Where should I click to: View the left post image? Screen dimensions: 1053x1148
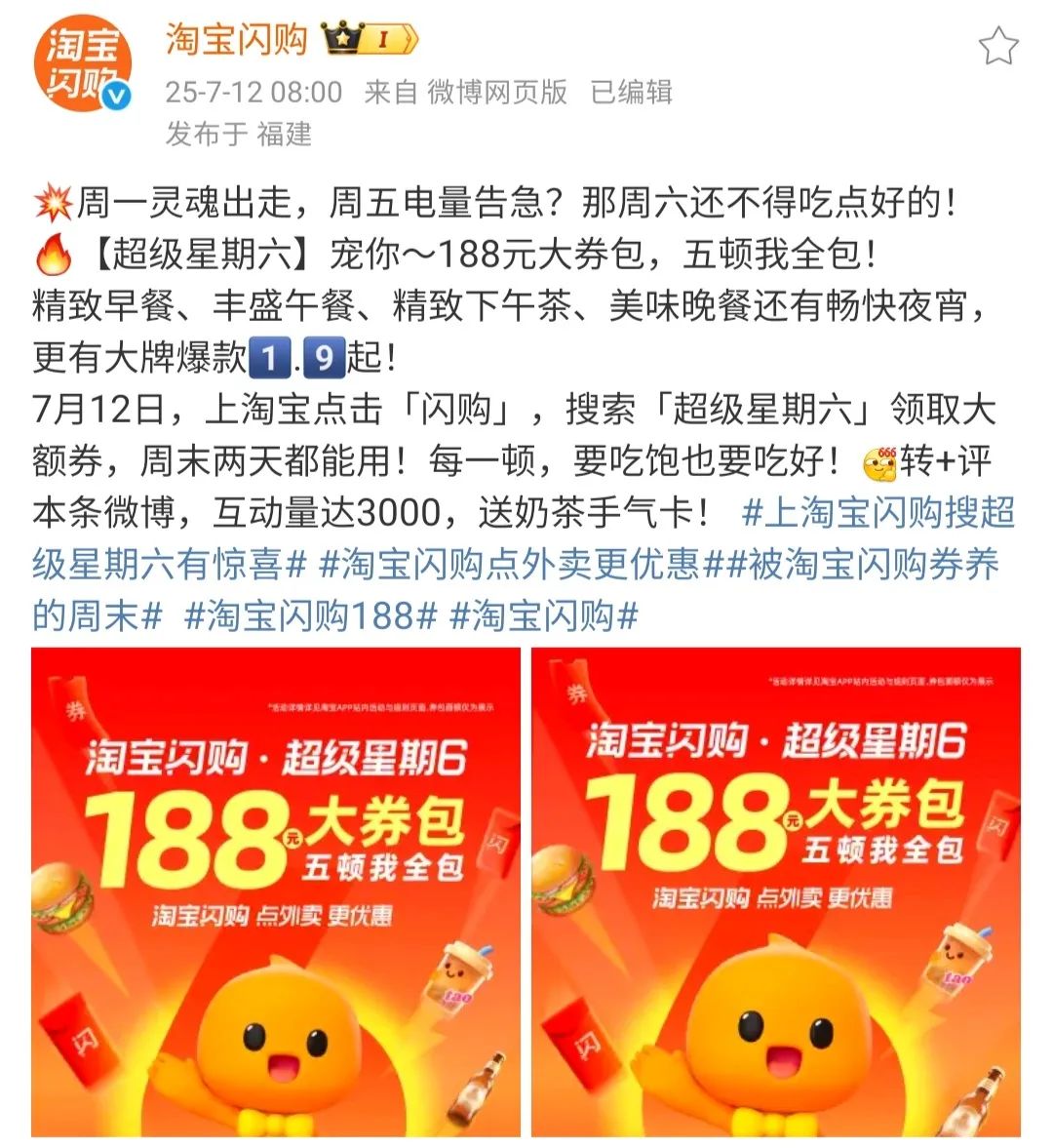pyautogui.click(x=276, y=891)
